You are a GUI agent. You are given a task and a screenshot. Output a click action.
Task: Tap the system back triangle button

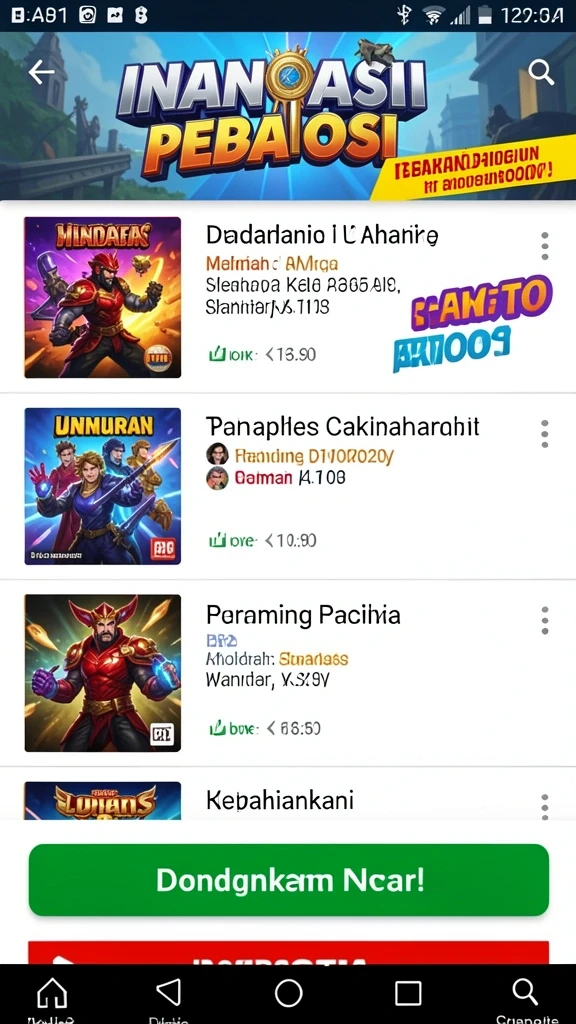(x=169, y=993)
